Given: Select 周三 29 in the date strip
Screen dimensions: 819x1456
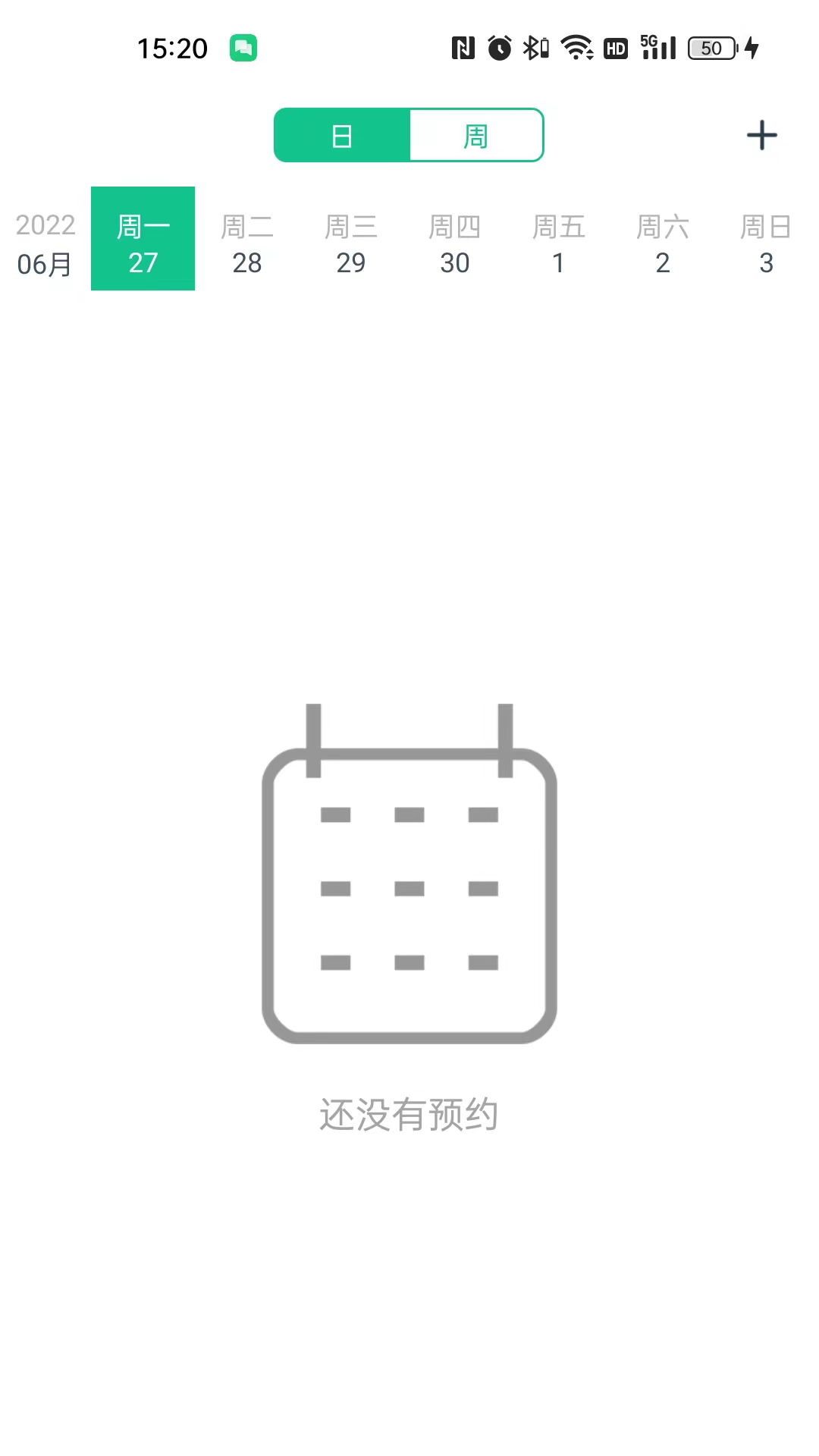Looking at the screenshot, I should (350, 238).
